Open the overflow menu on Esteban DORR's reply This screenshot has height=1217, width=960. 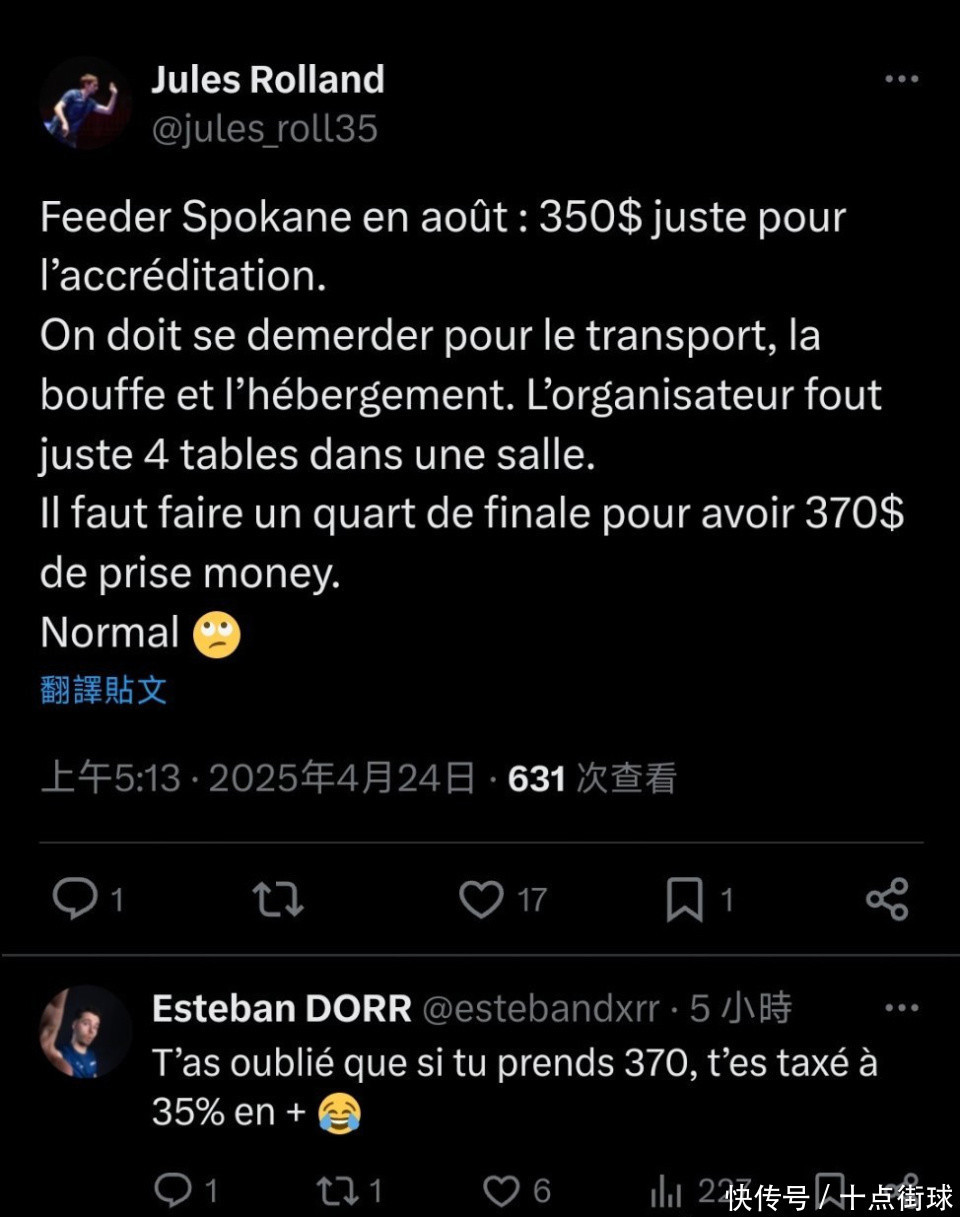[901, 1008]
